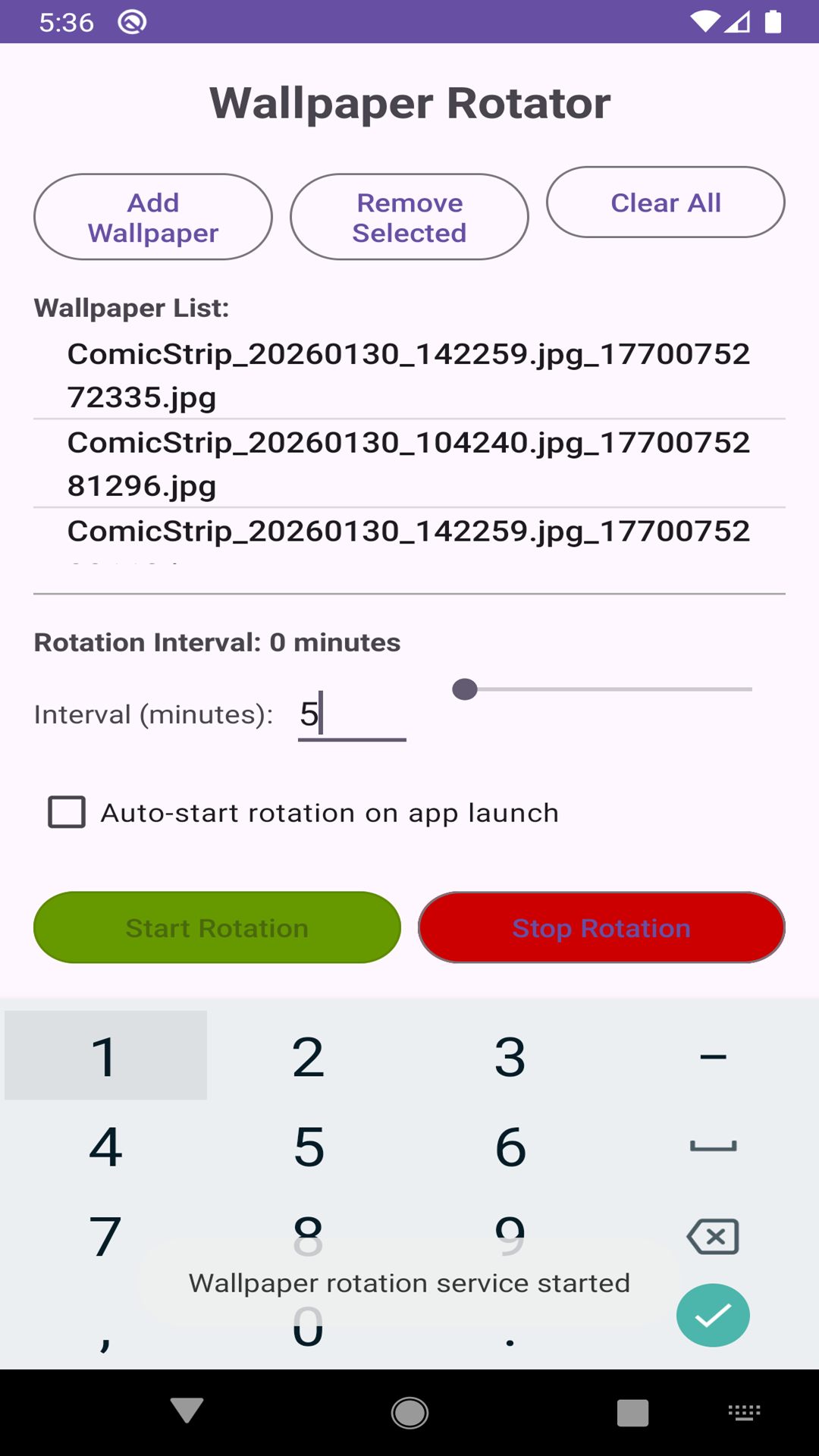The width and height of the screenshot is (819, 1456).
Task: Focus the Interval minutes text field
Action: pyautogui.click(x=351, y=714)
